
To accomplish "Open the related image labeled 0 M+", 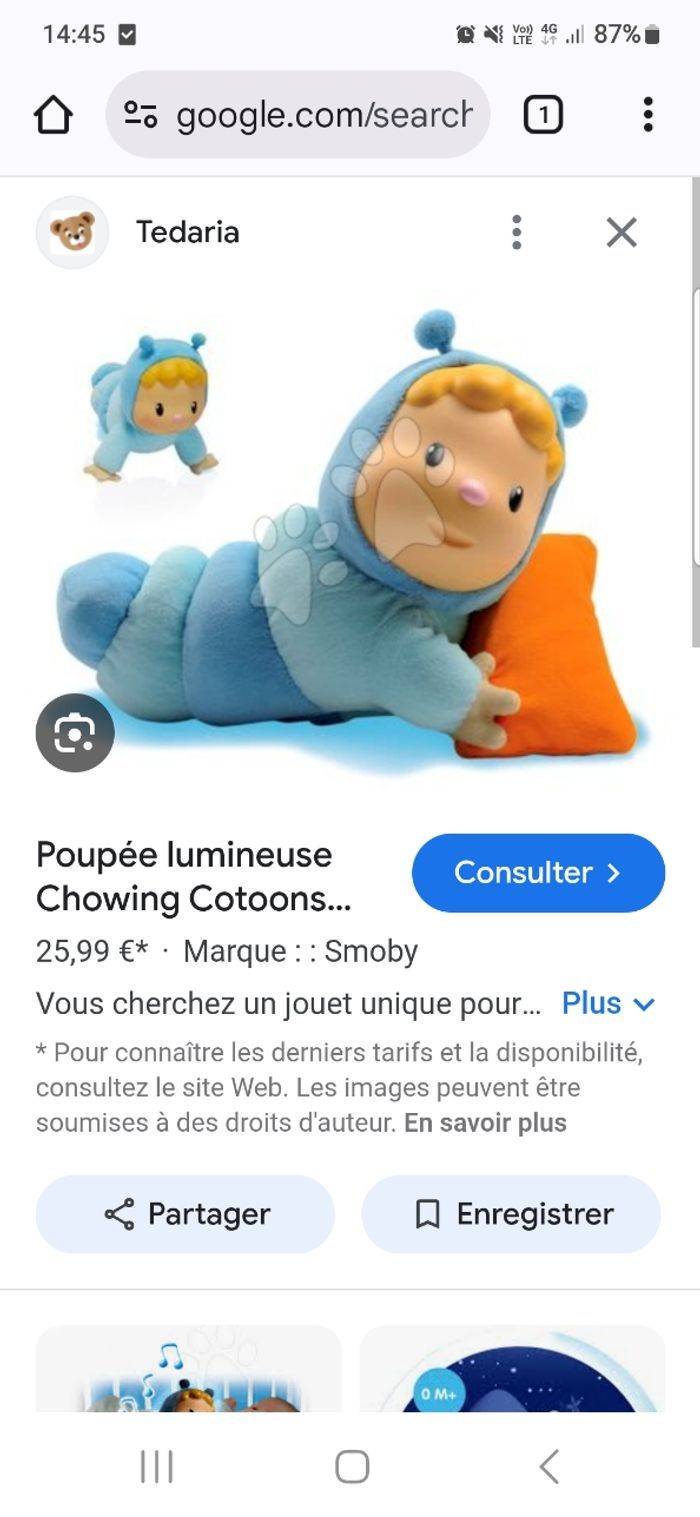I will tap(512, 1370).
